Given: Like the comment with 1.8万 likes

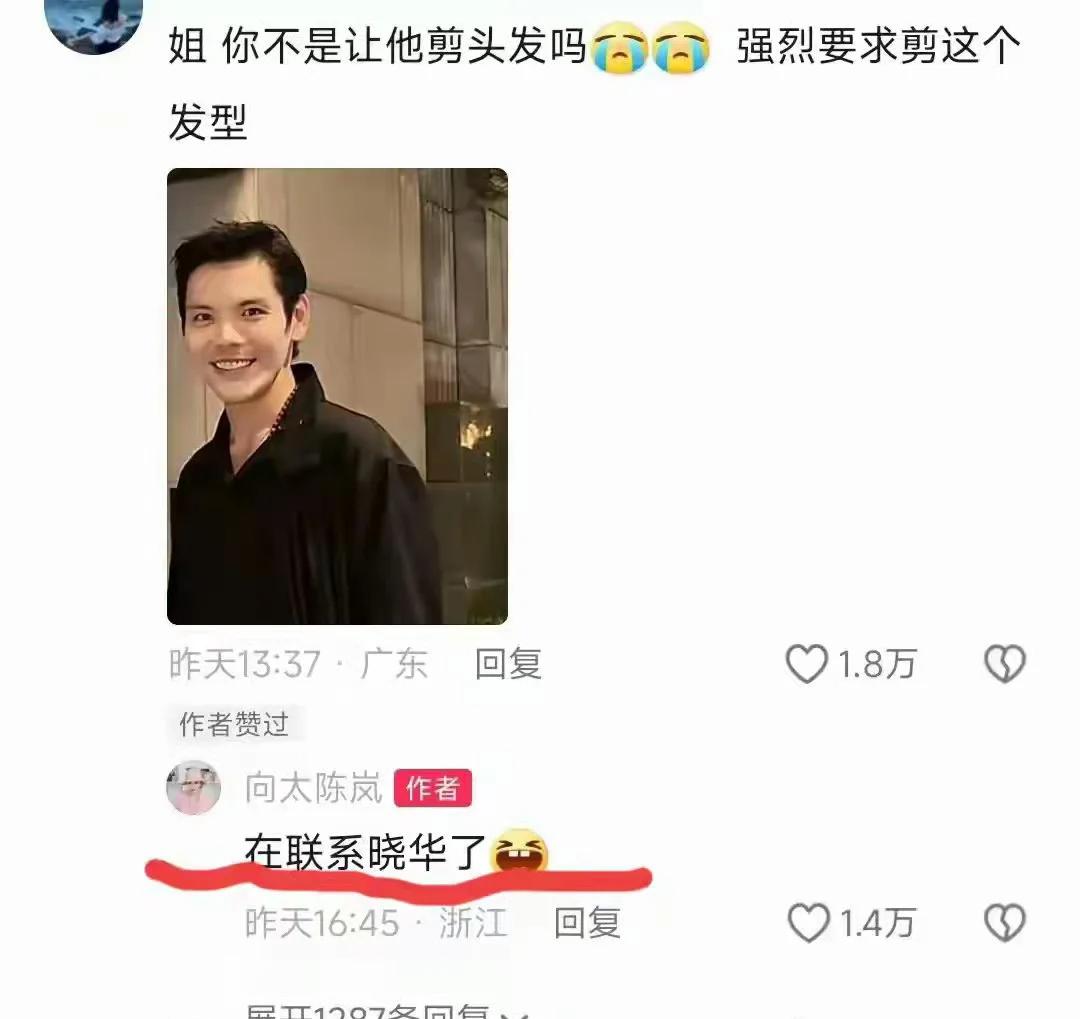Looking at the screenshot, I should click(x=807, y=665).
